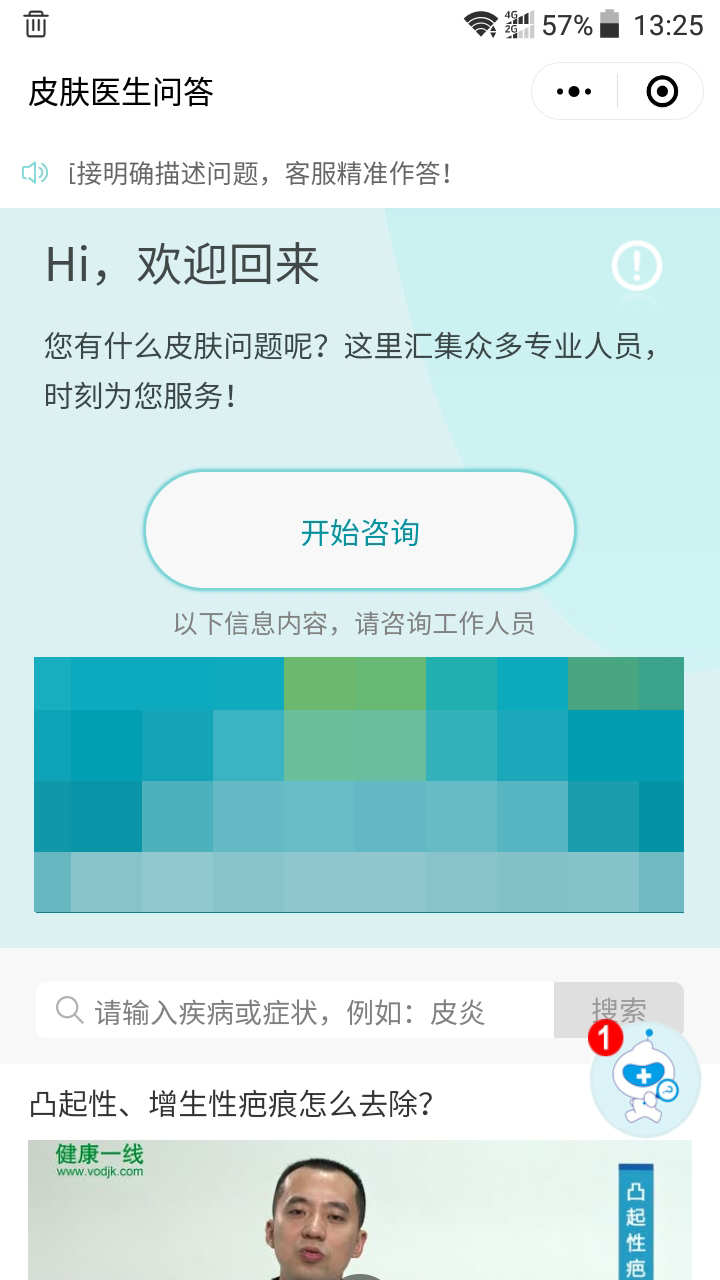Close the mini program with circle icon
The image size is (720, 1280).
pyautogui.click(x=662, y=92)
